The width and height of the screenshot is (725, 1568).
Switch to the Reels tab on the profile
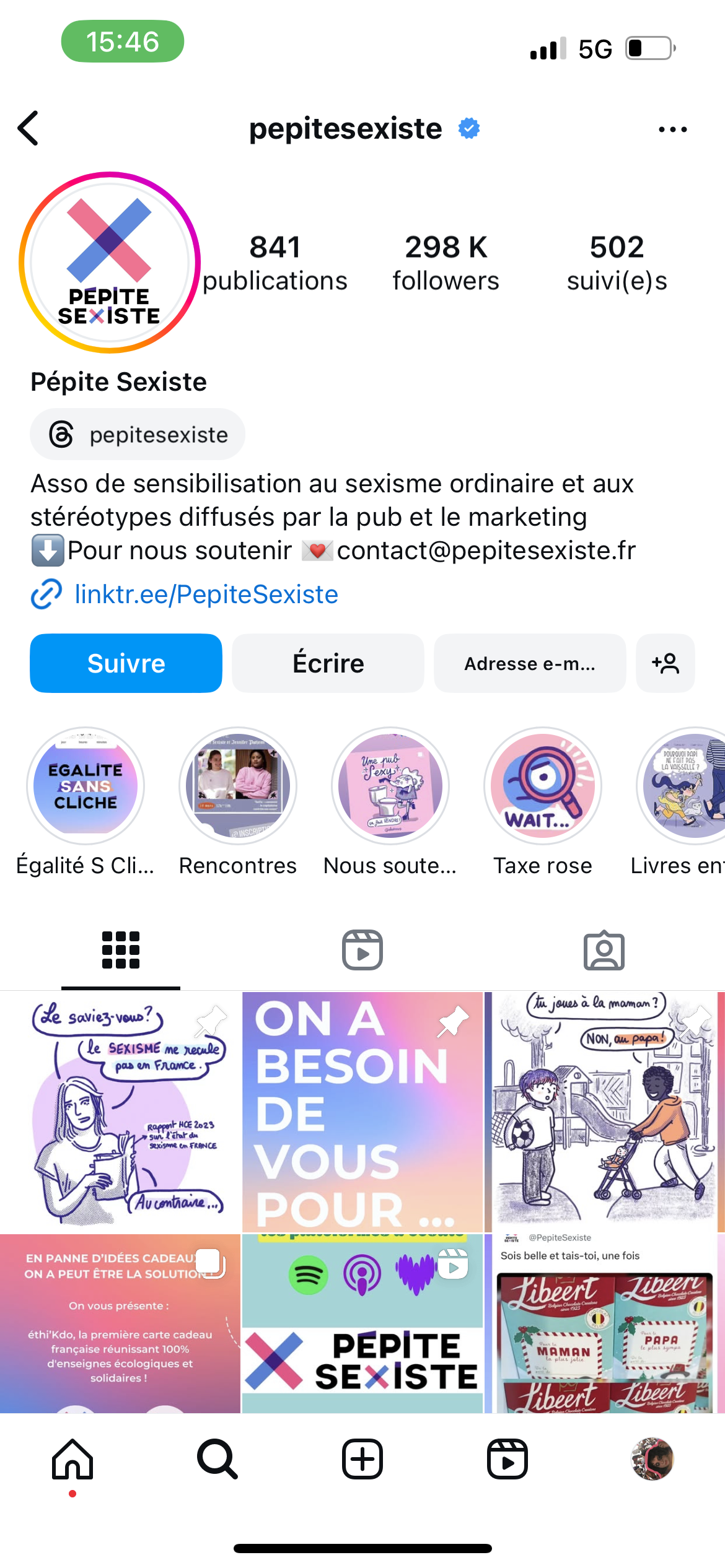point(362,950)
